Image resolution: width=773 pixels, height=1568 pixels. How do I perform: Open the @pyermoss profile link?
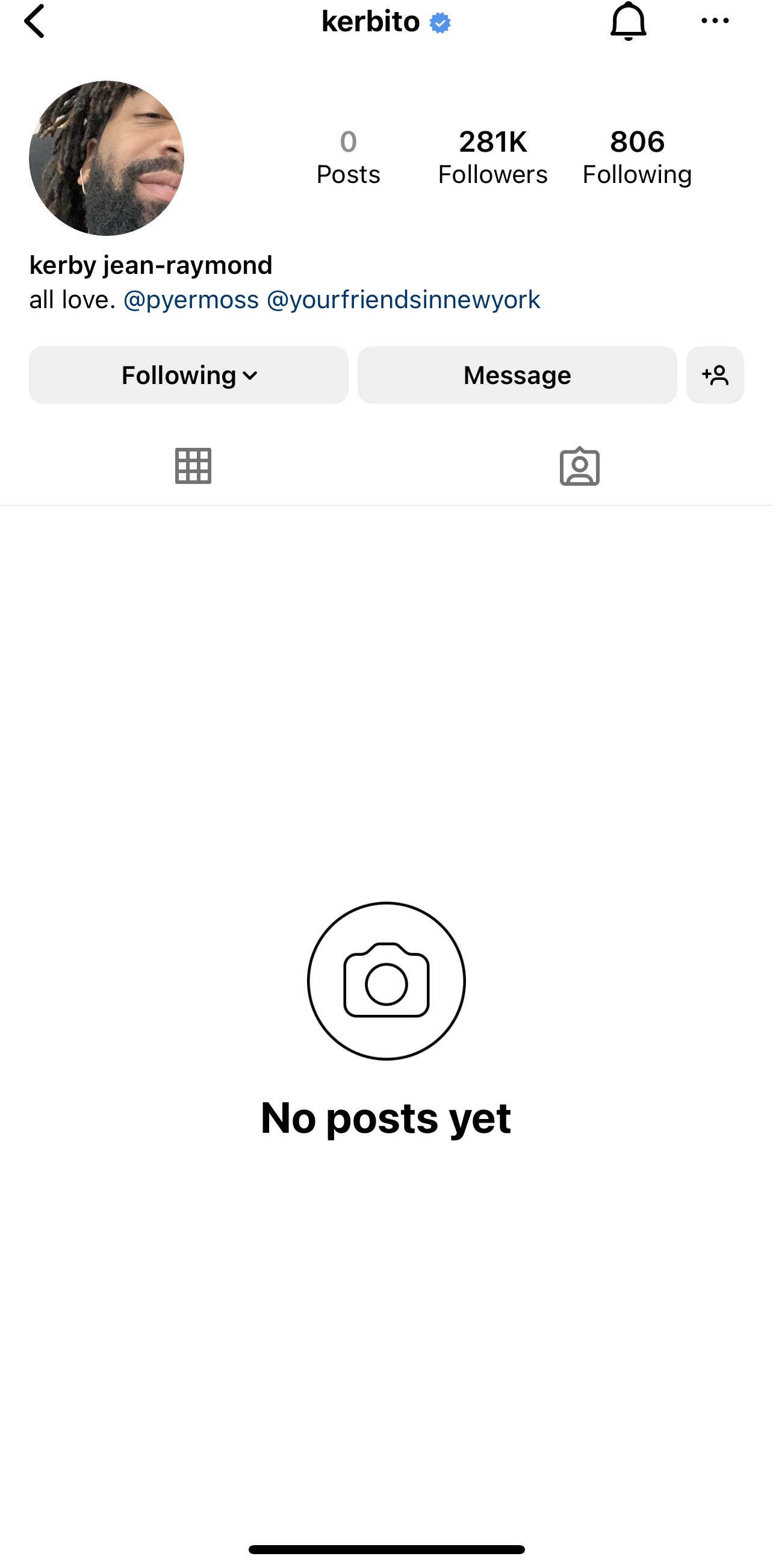pyautogui.click(x=191, y=300)
